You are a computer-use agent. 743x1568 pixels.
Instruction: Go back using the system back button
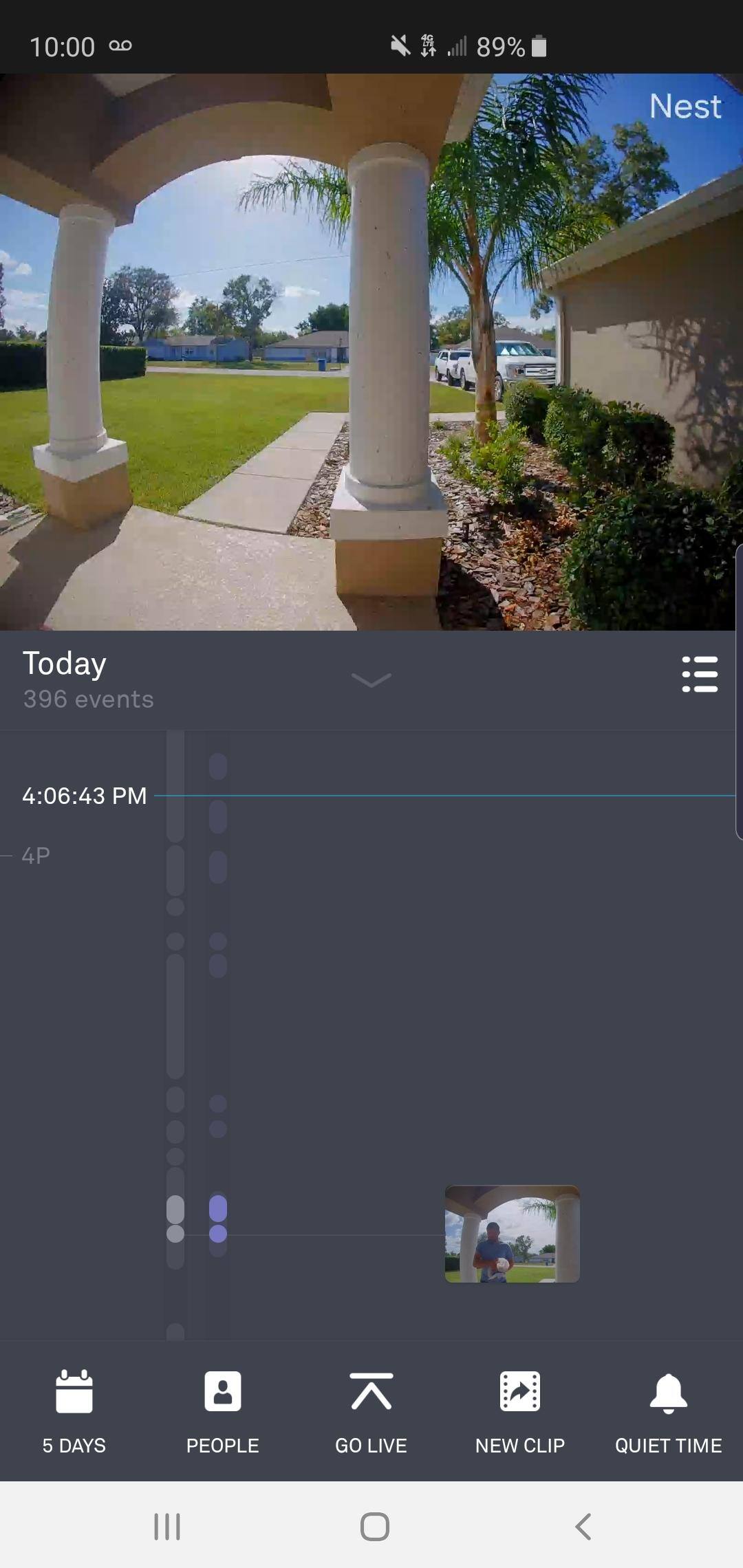coord(583,1527)
